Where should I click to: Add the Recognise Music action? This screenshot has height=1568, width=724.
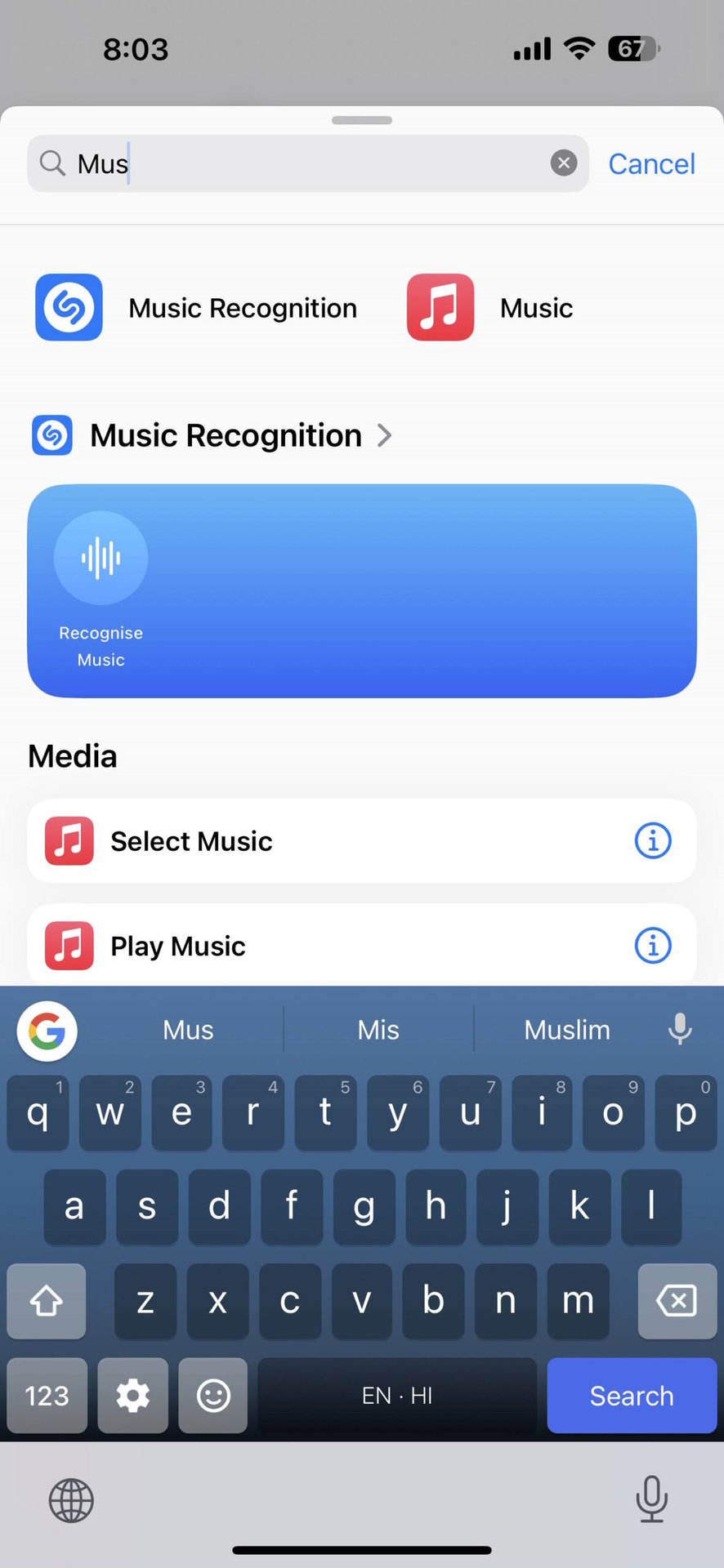pos(101,588)
